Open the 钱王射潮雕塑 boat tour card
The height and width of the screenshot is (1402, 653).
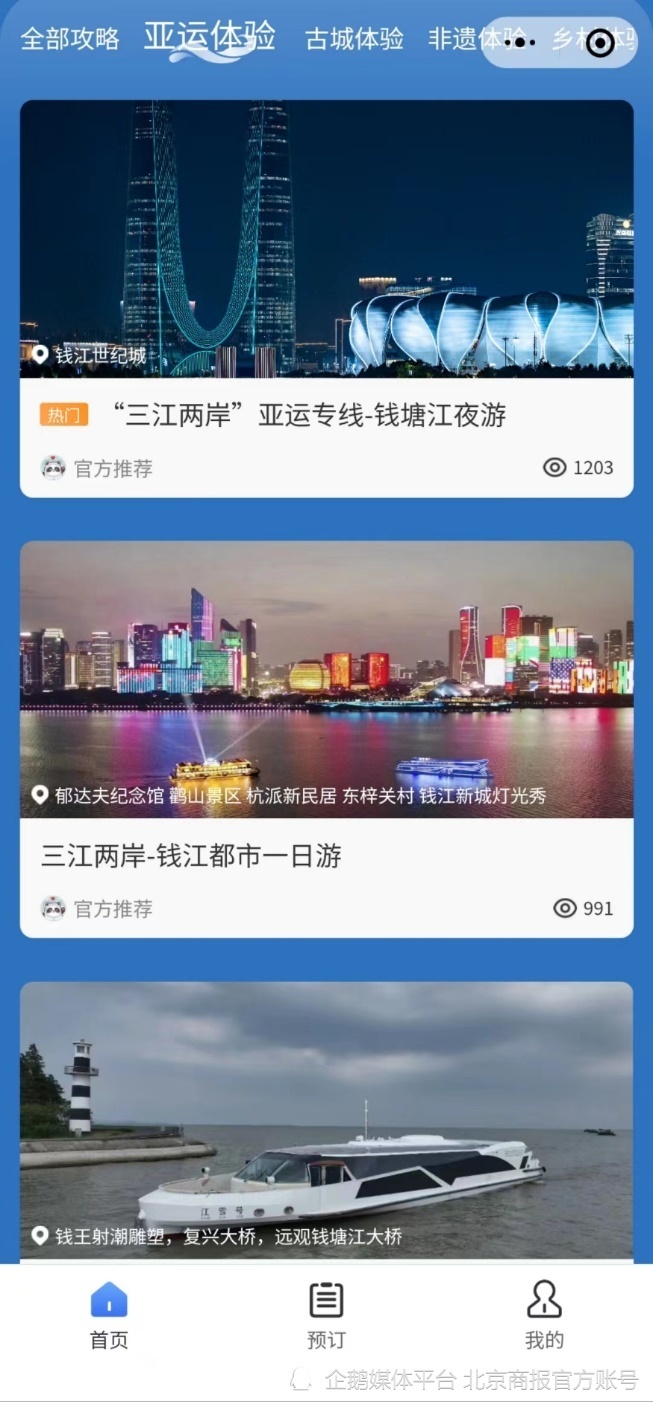[x=326, y=1120]
